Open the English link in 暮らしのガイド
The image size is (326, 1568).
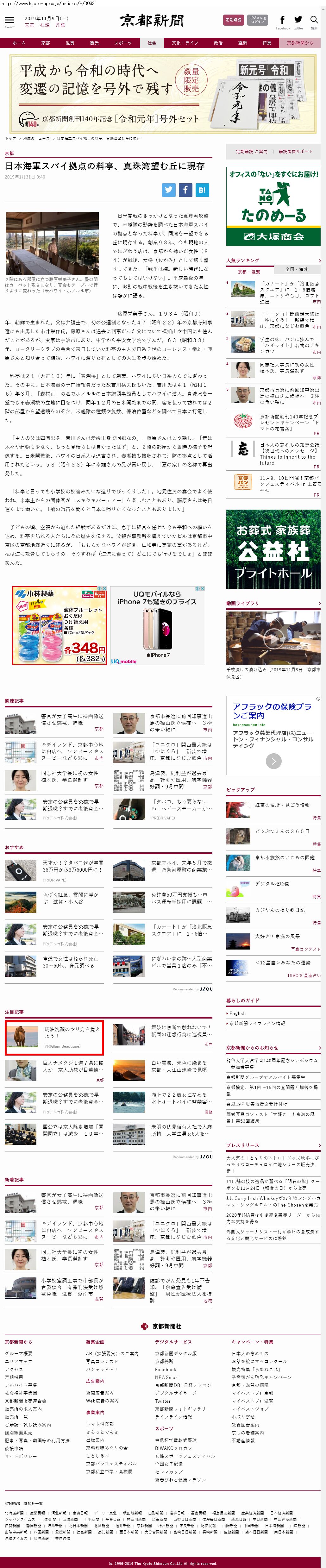click(237, 1013)
